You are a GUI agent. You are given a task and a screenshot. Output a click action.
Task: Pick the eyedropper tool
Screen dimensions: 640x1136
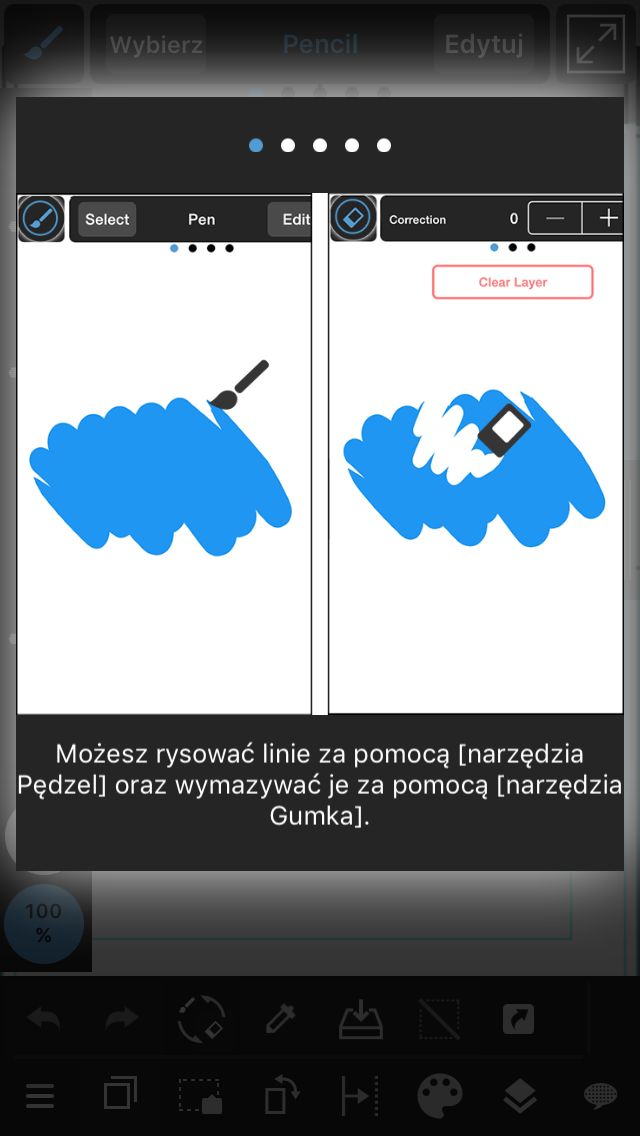coord(280,1019)
